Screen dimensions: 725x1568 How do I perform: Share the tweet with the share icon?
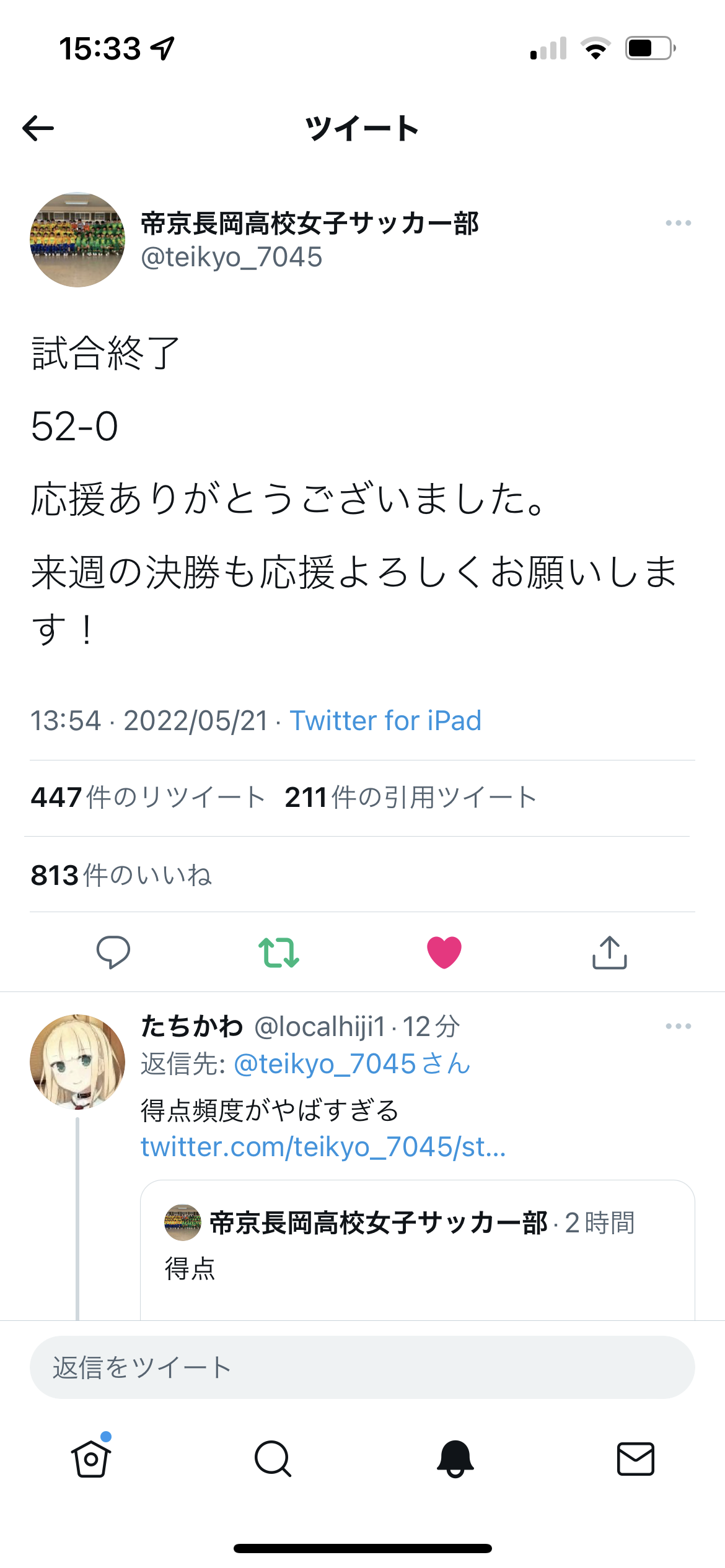click(610, 952)
